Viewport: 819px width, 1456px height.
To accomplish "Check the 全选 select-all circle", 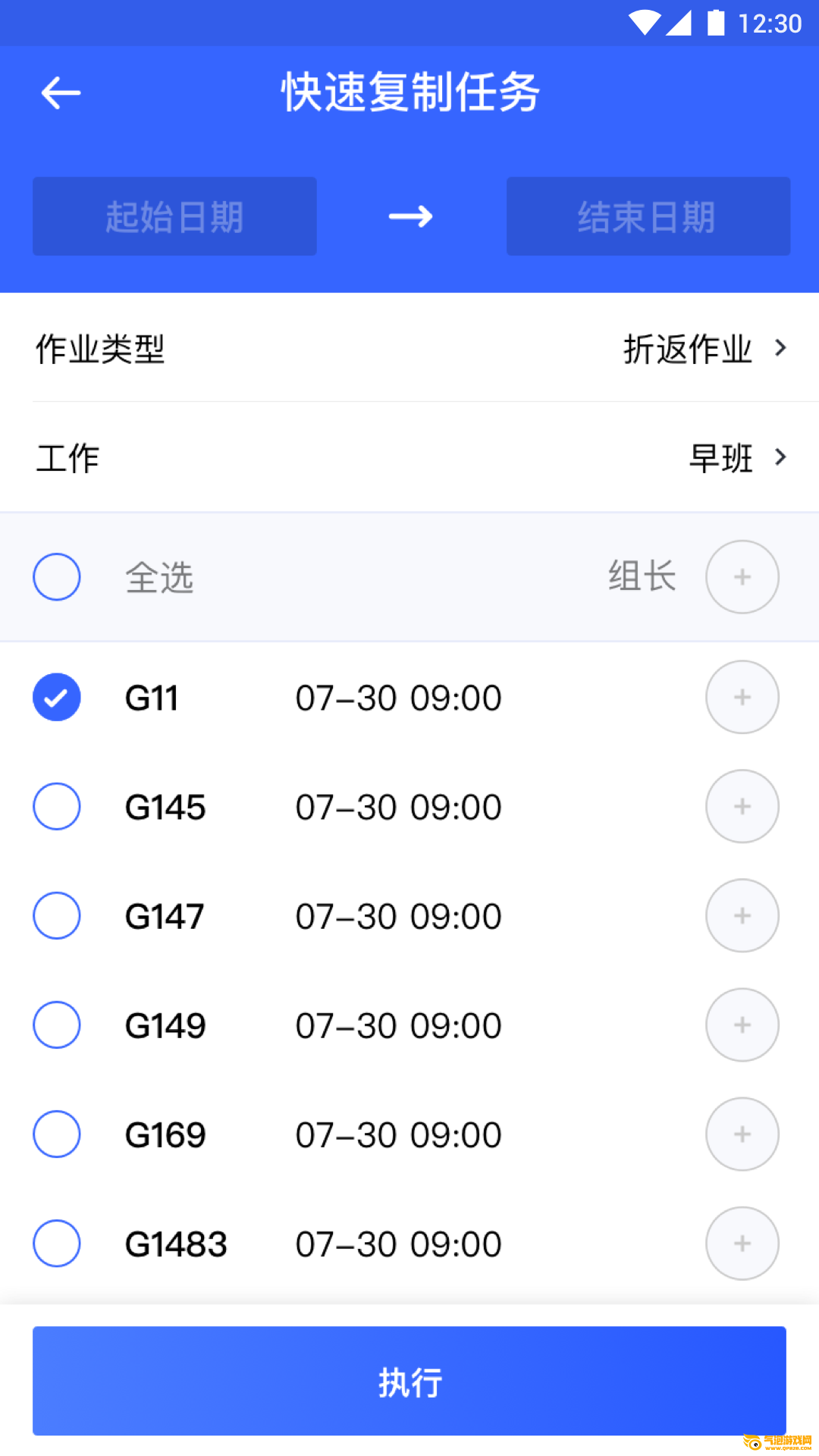I will point(57,577).
